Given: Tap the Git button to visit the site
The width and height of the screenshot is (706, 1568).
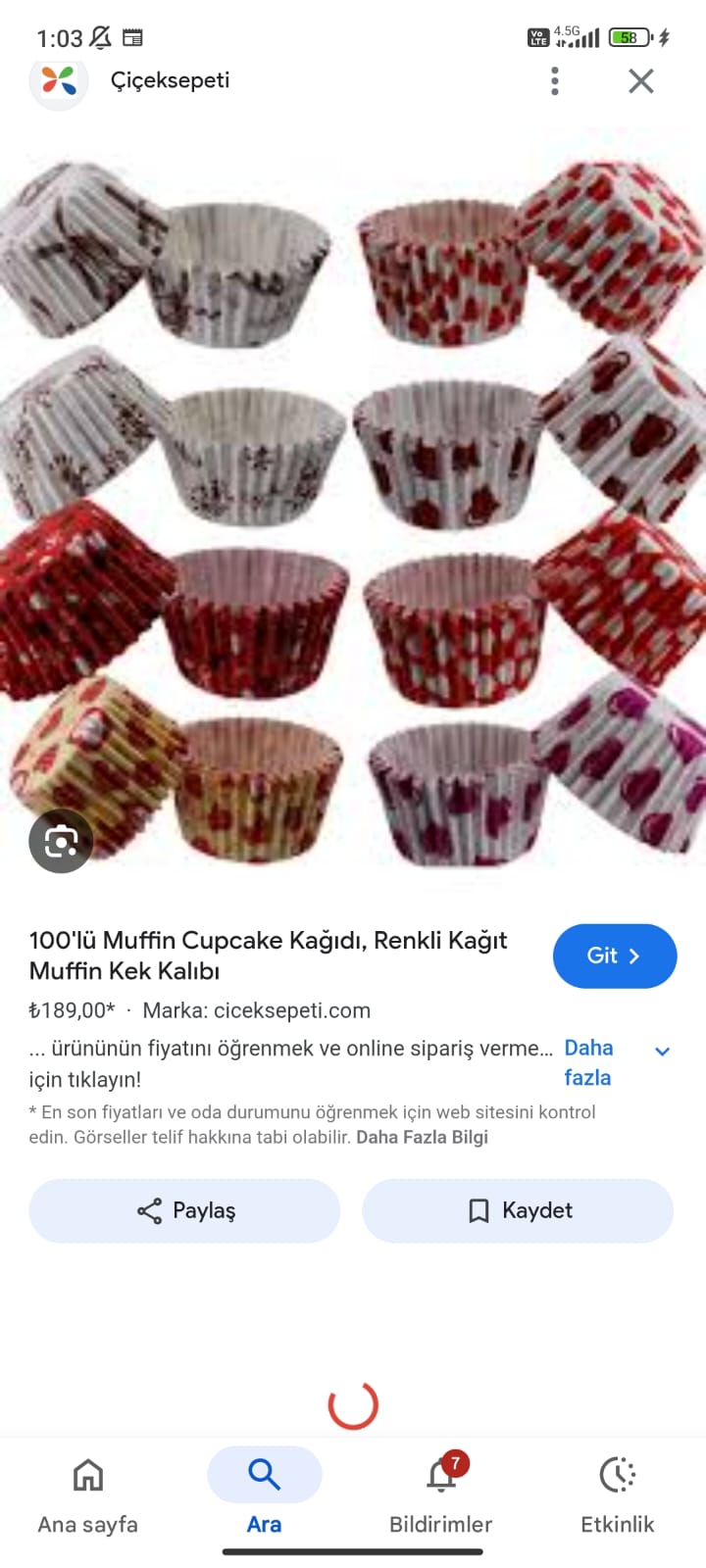Looking at the screenshot, I should pos(614,955).
